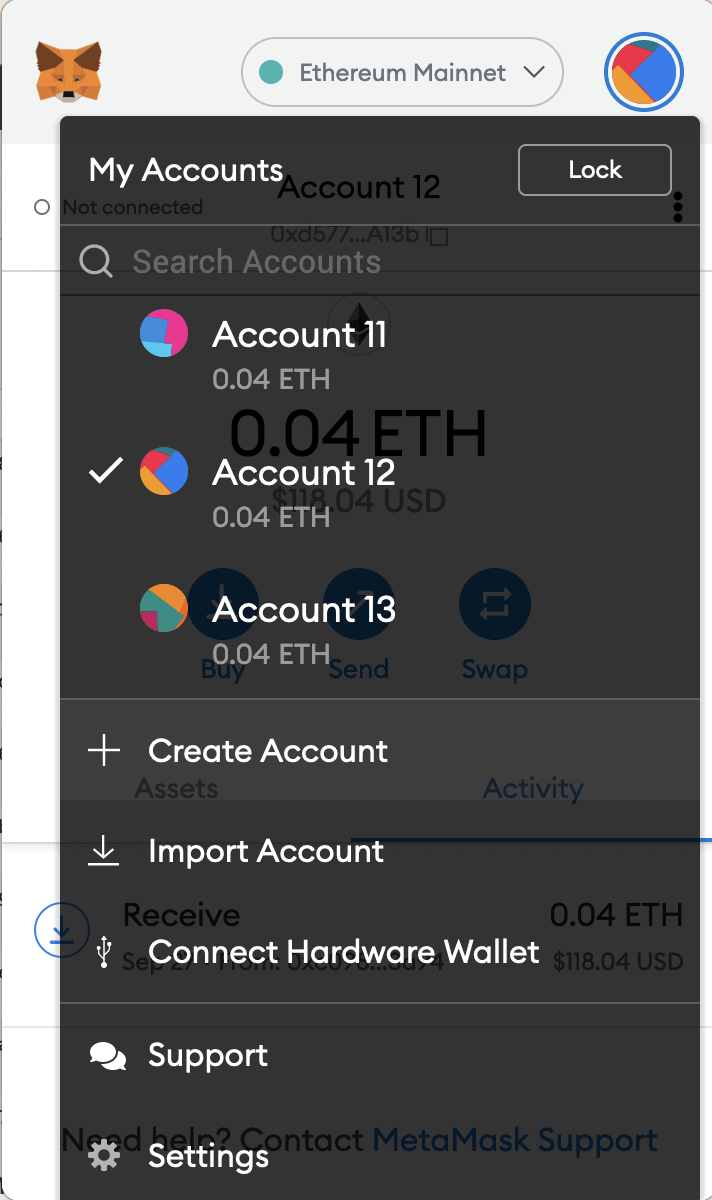Screen dimensions: 712x1200
Task: Select Connect Hardware Wallet
Action: pos(380,951)
